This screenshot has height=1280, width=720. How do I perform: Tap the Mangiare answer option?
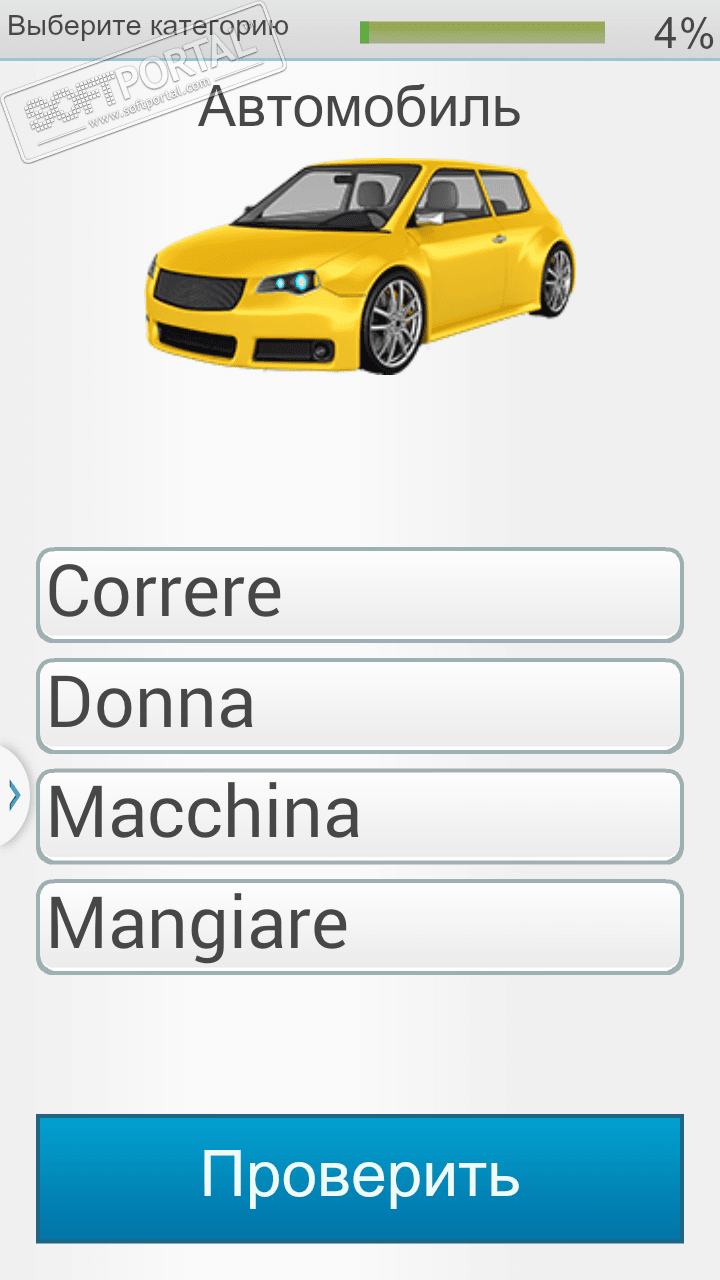[360, 926]
